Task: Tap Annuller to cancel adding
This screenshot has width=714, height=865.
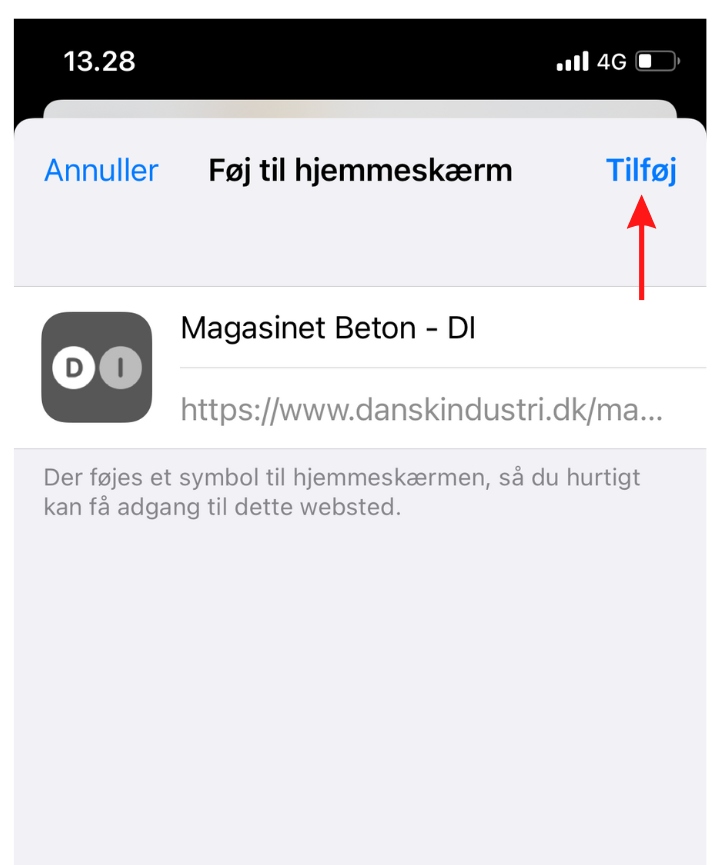Action: [101, 171]
